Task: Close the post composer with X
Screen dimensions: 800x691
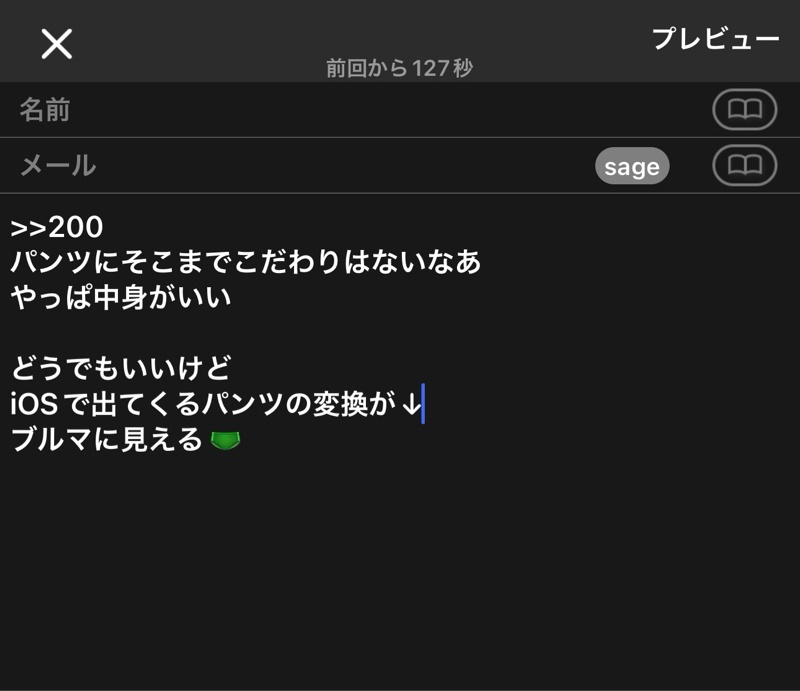Action: [56, 43]
